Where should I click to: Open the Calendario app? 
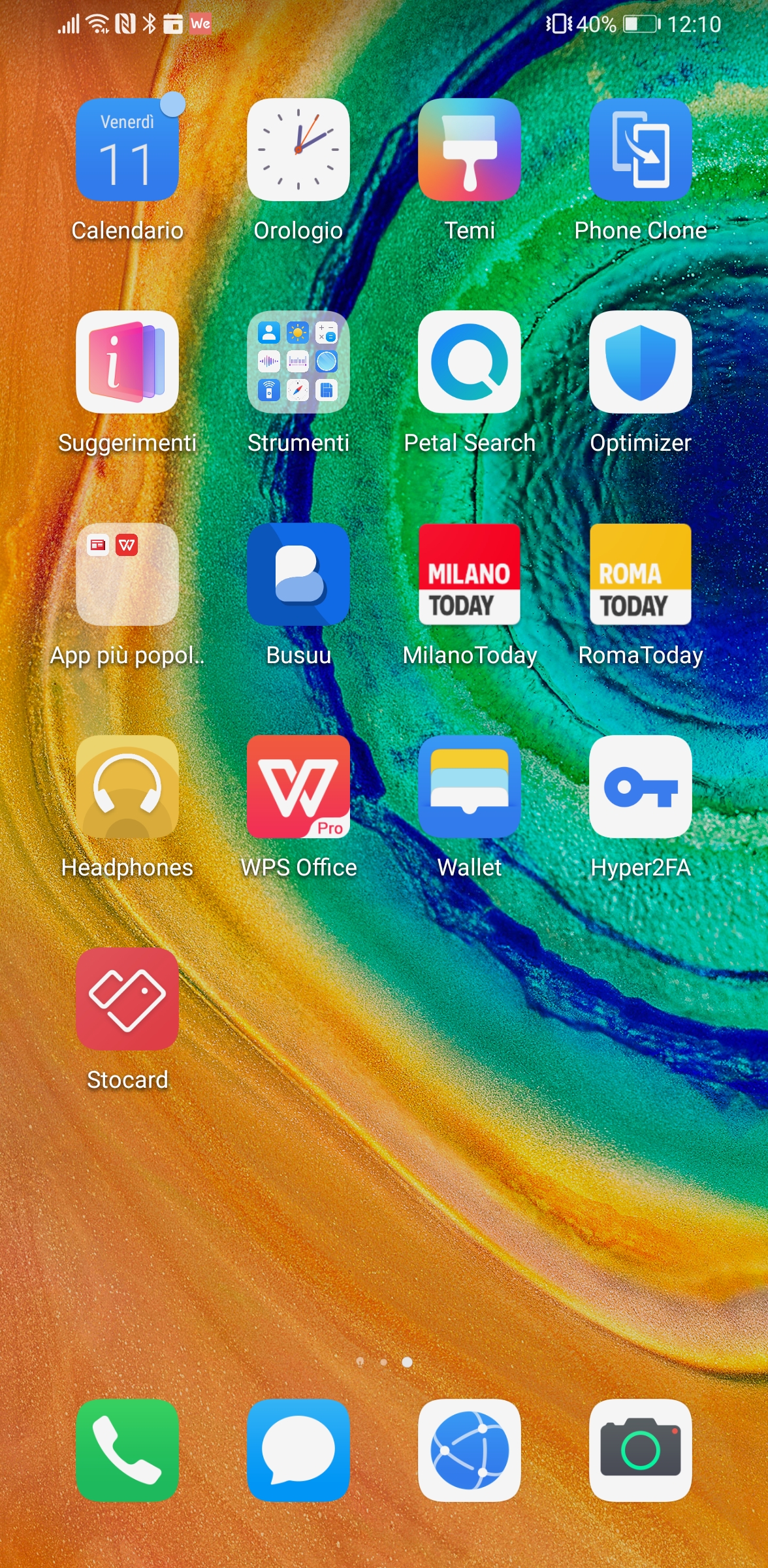[x=127, y=150]
